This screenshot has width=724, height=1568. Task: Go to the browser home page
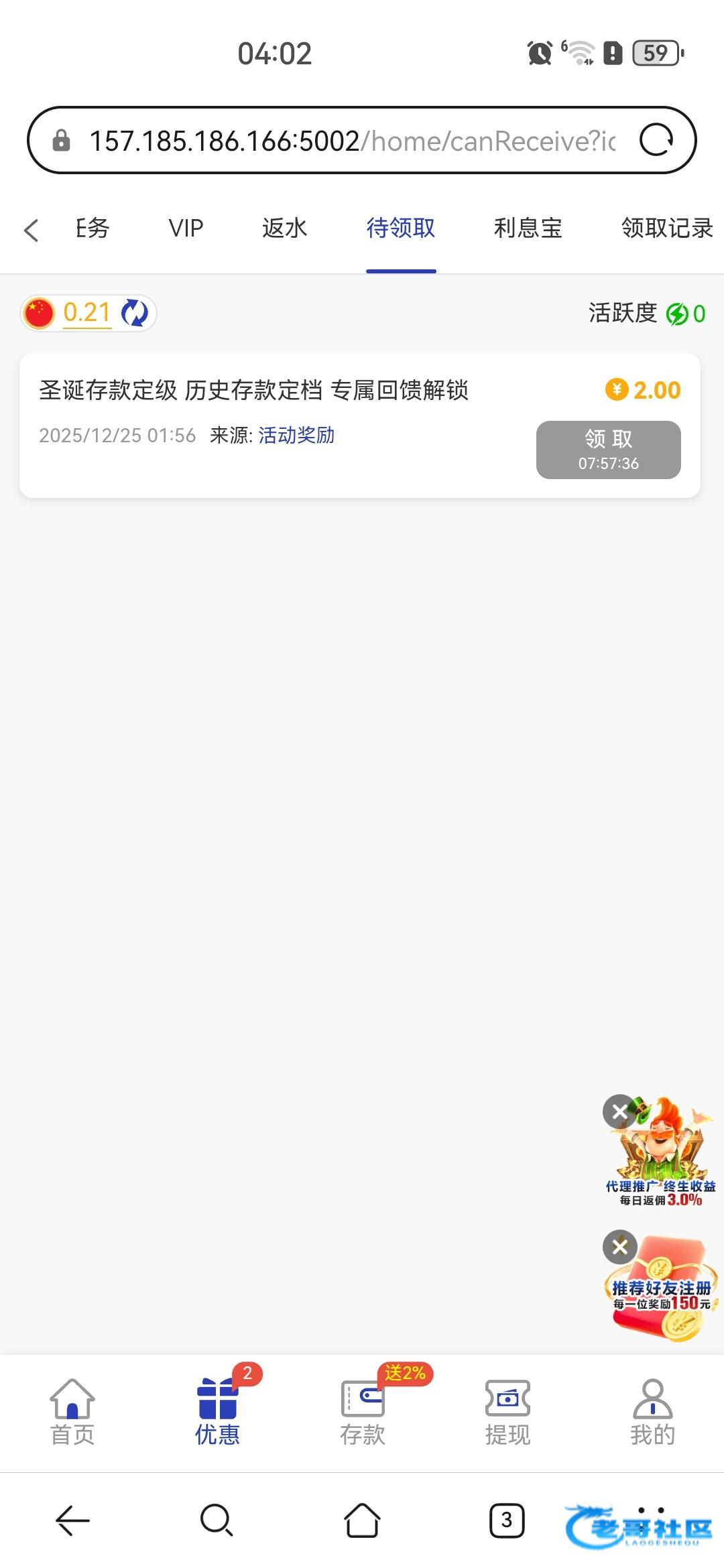point(362,1520)
